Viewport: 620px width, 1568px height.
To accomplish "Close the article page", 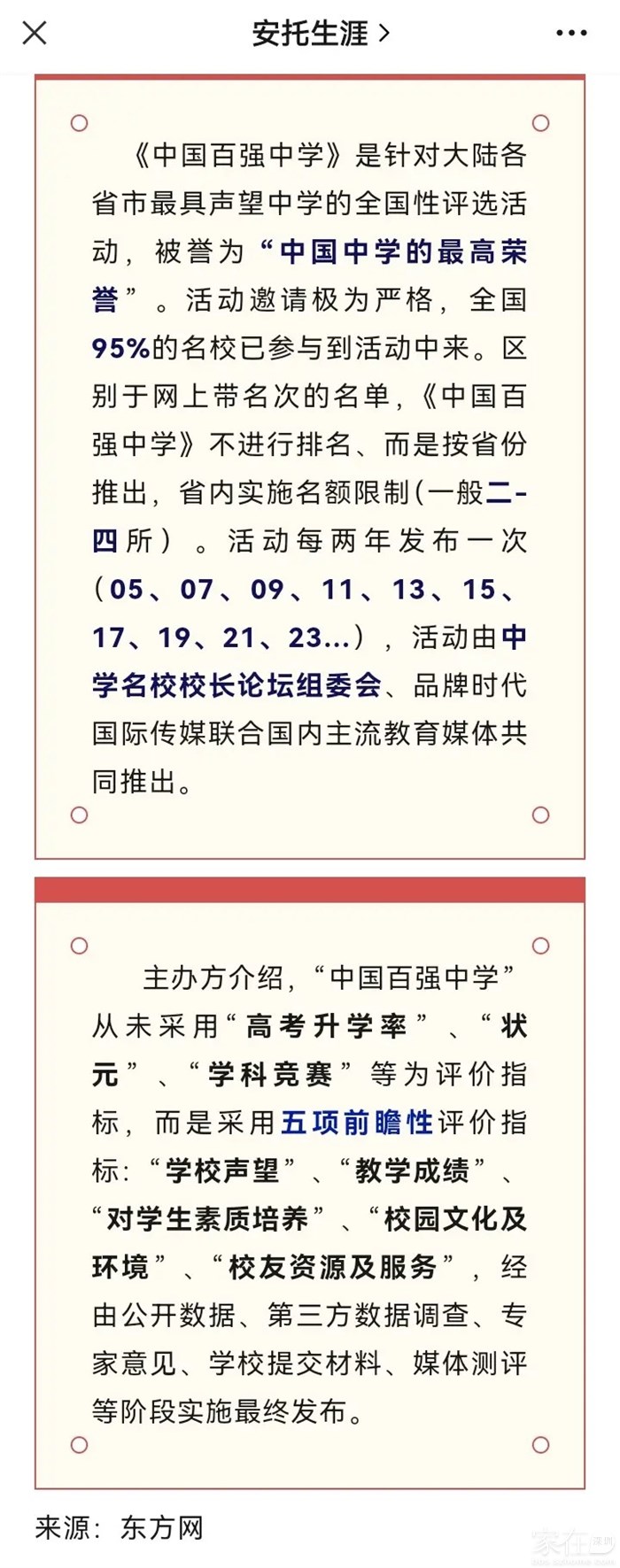I will 35,34.
